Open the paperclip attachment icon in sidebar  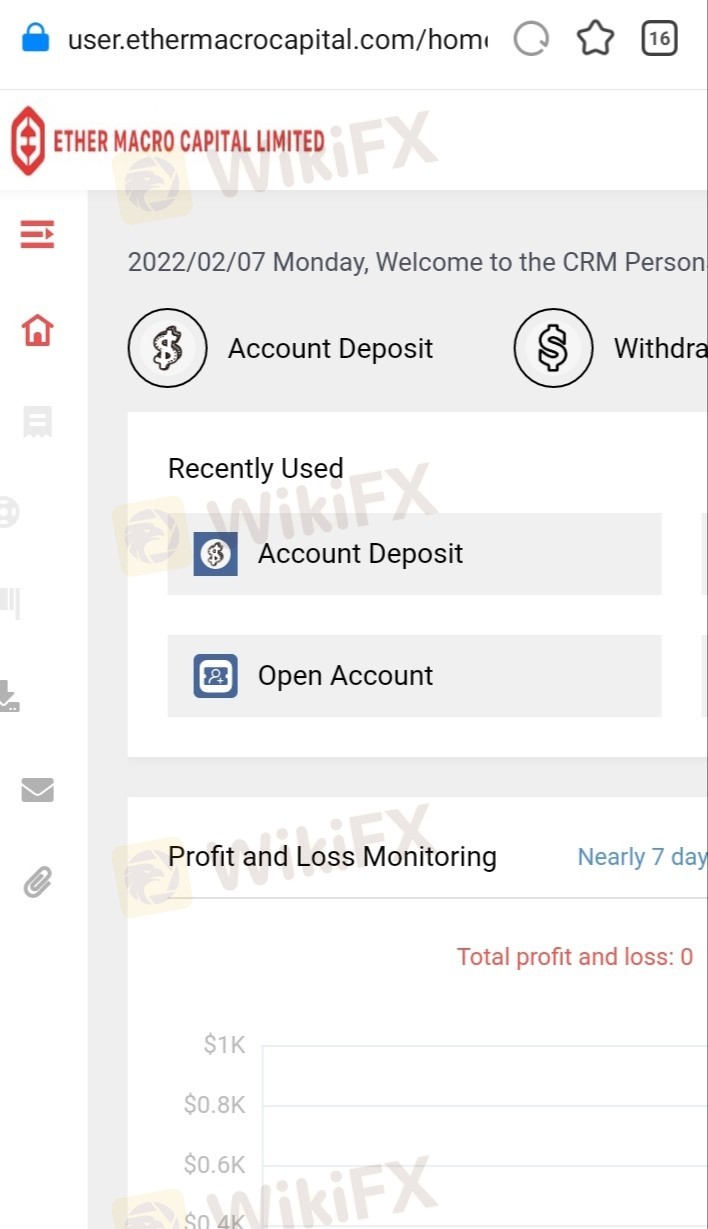[37, 883]
